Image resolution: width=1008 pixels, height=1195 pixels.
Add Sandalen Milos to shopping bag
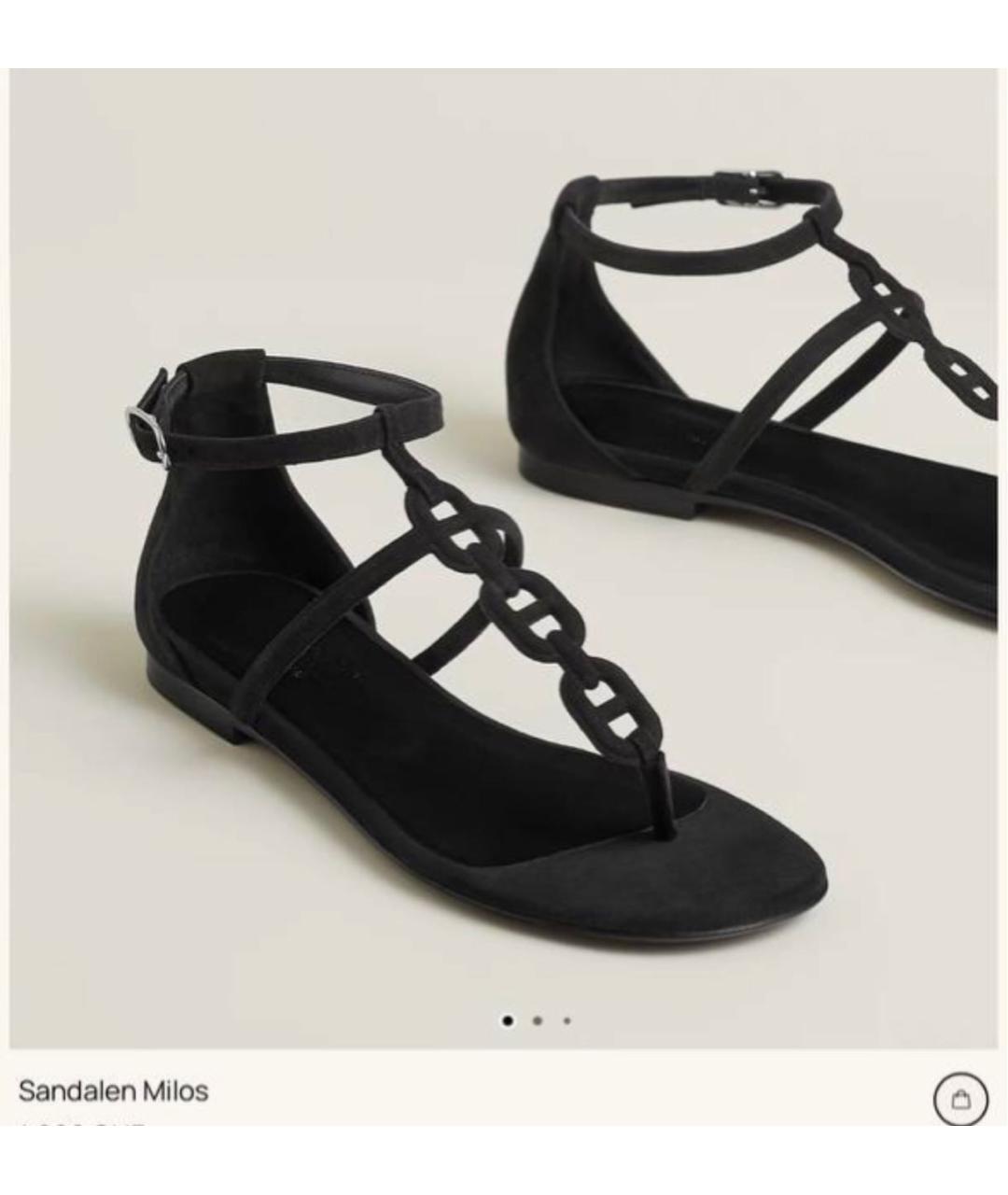click(x=959, y=1099)
